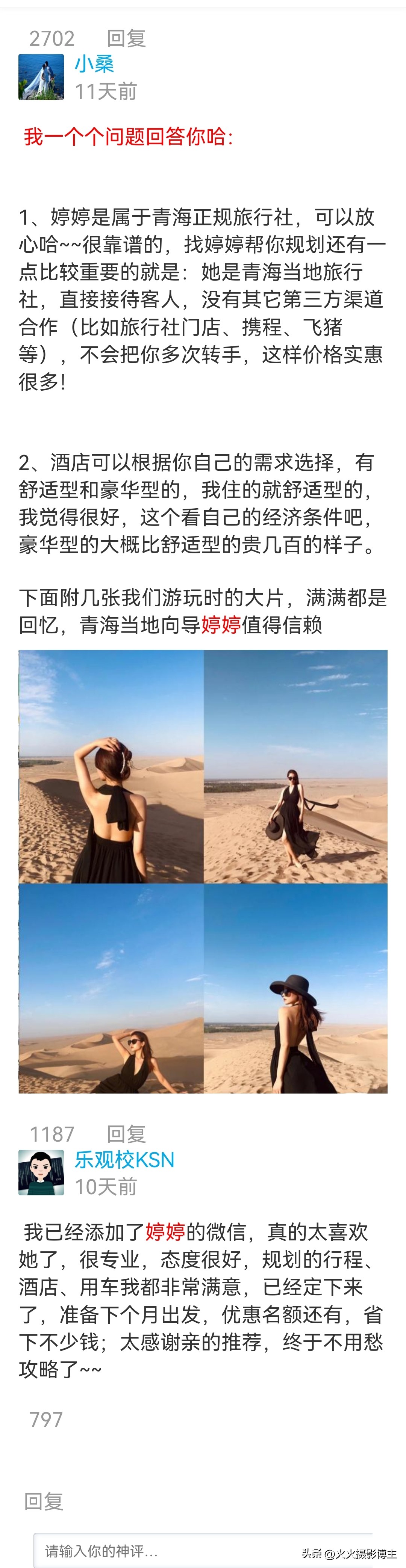Reply to 乐观校KSN's comment below 797
406x1568 pixels.
tap(44, 1502)
